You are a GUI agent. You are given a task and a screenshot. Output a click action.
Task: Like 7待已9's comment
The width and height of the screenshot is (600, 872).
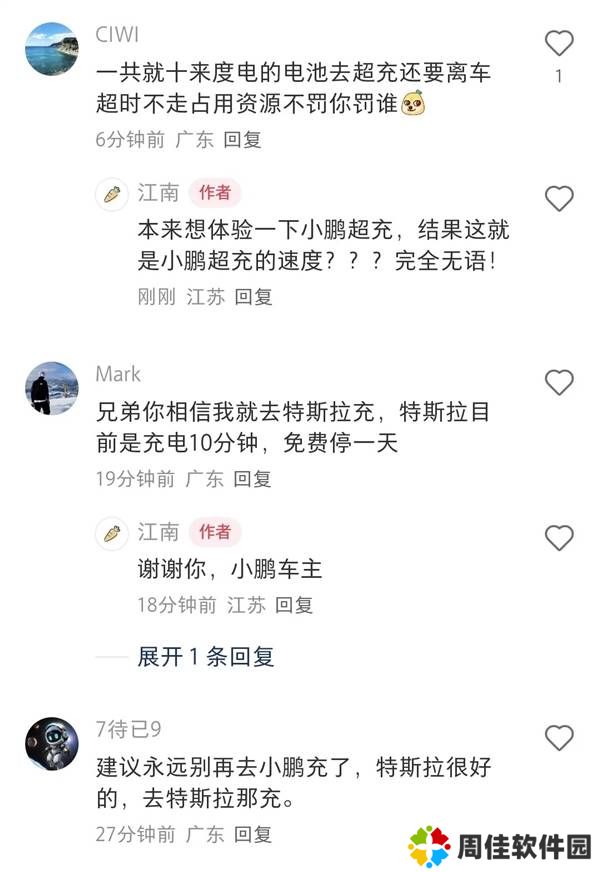[x=558, y=738]
